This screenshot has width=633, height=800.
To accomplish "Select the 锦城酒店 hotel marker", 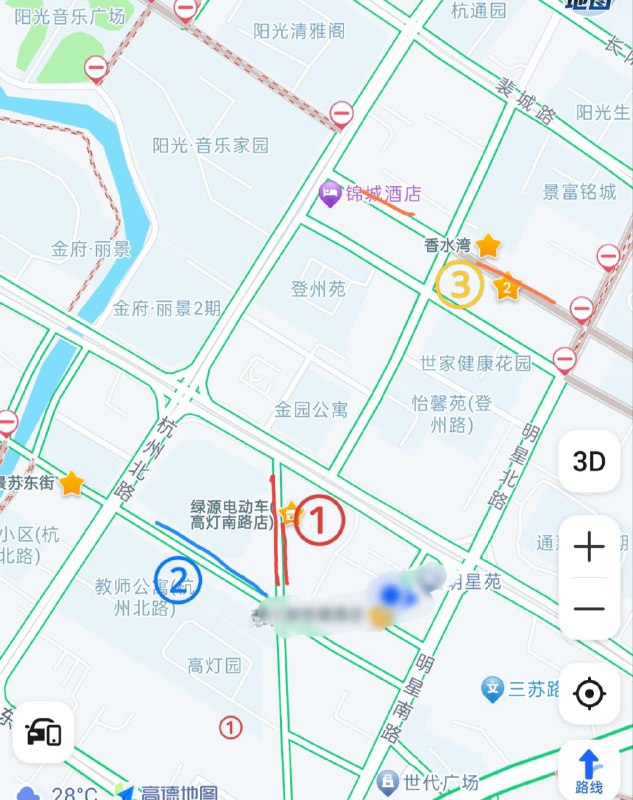I will click(329, 194).
